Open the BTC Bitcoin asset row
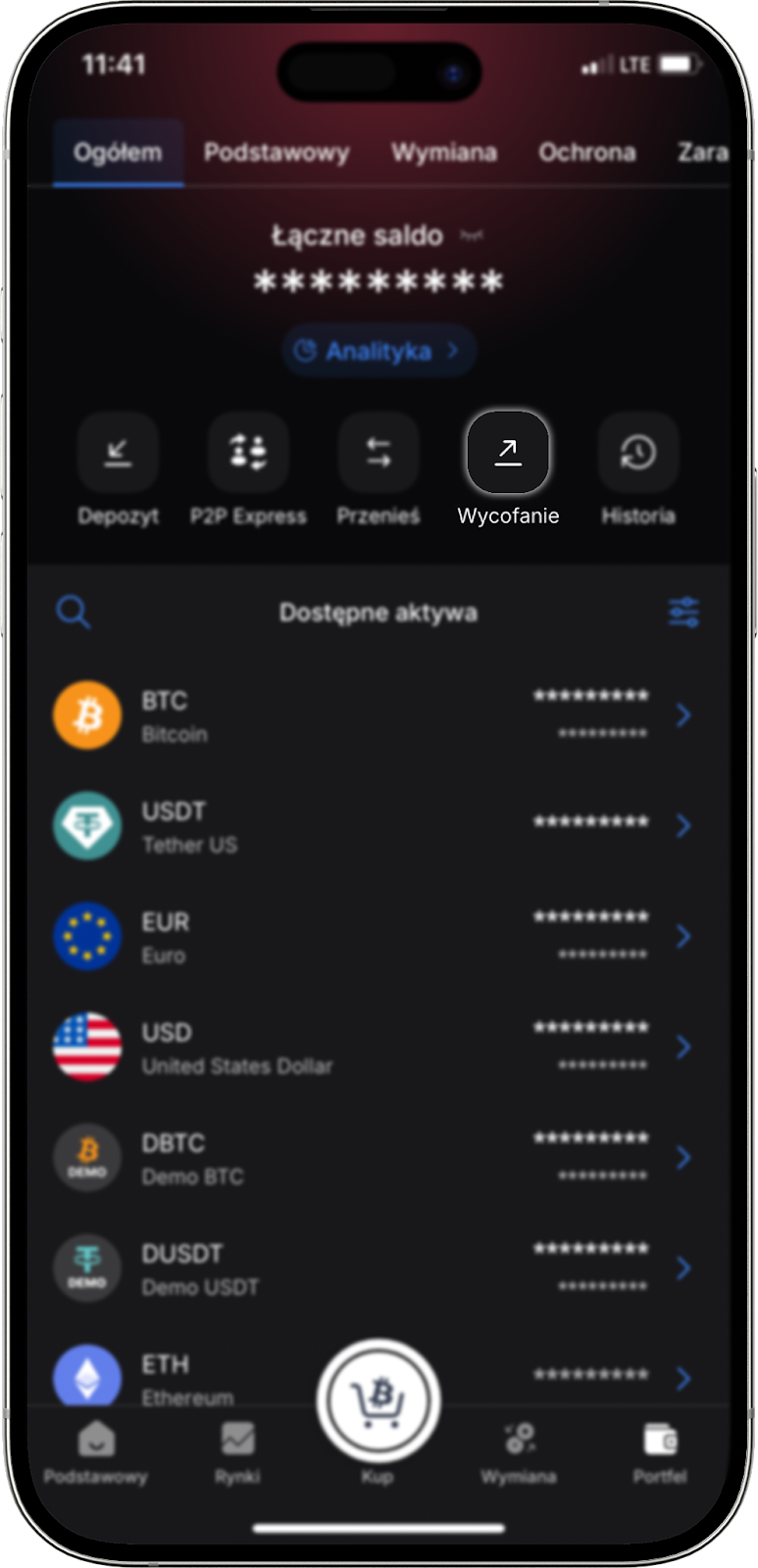The width and height of the screenshot is (758, 1568). coord(373,716)
